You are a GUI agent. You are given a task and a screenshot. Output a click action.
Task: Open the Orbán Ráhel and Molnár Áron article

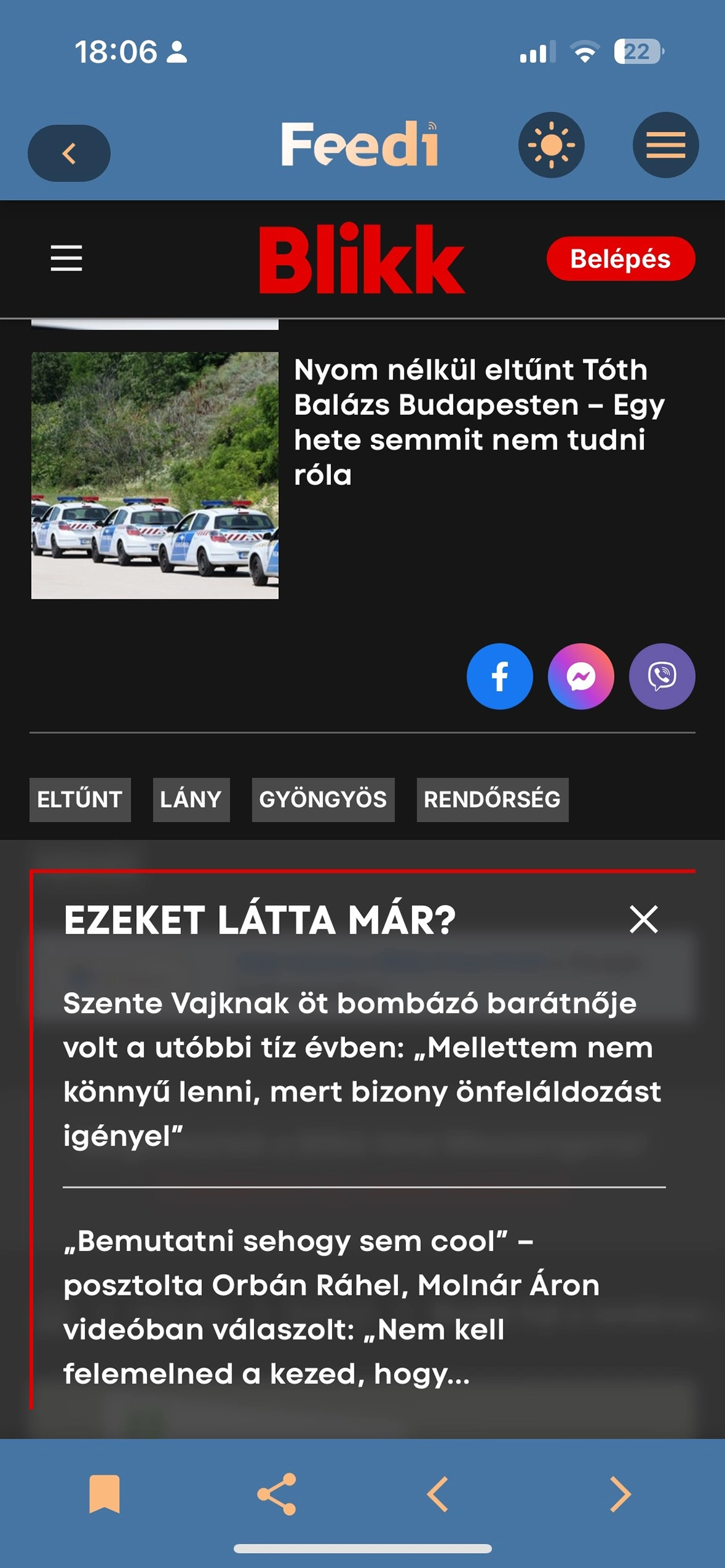[332, 1307]
